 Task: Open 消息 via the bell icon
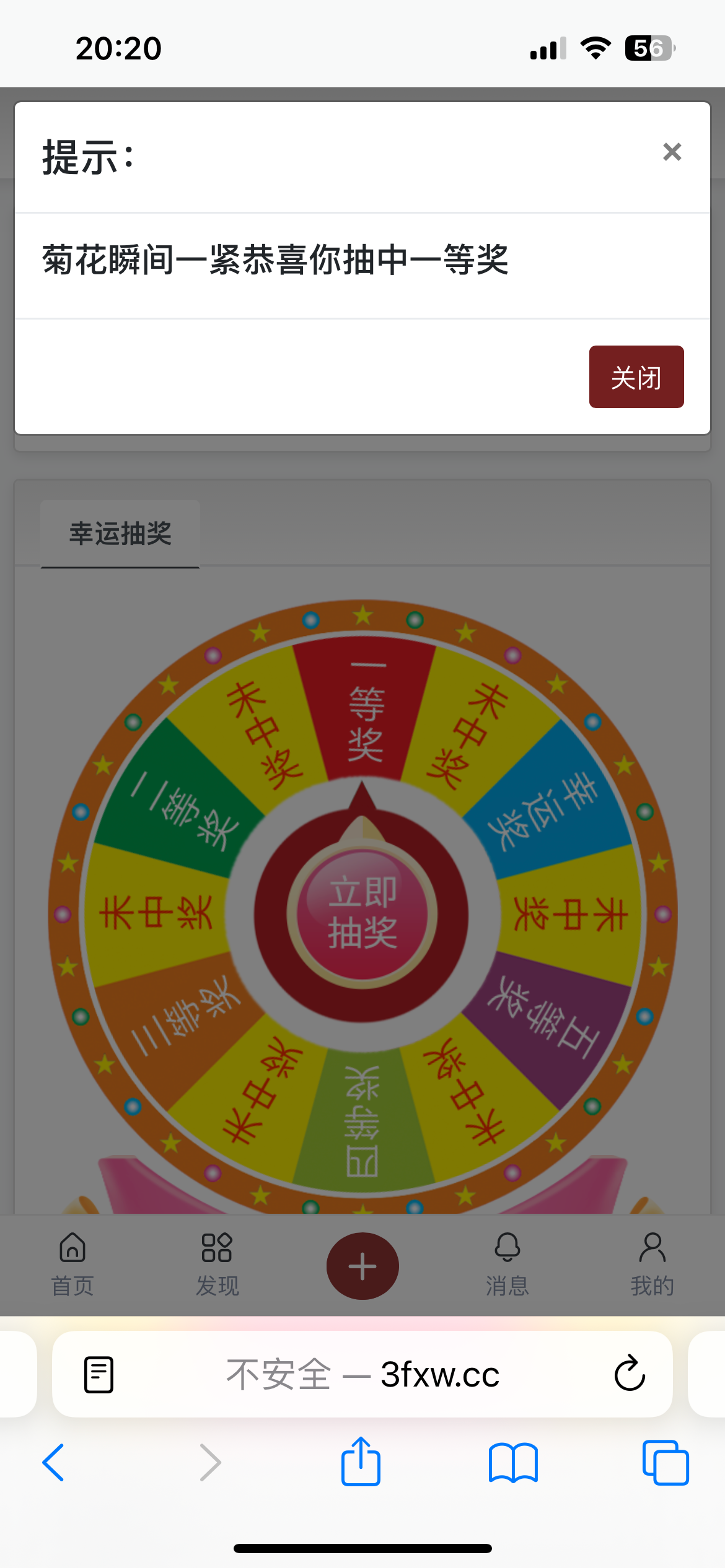[507, 1263]
